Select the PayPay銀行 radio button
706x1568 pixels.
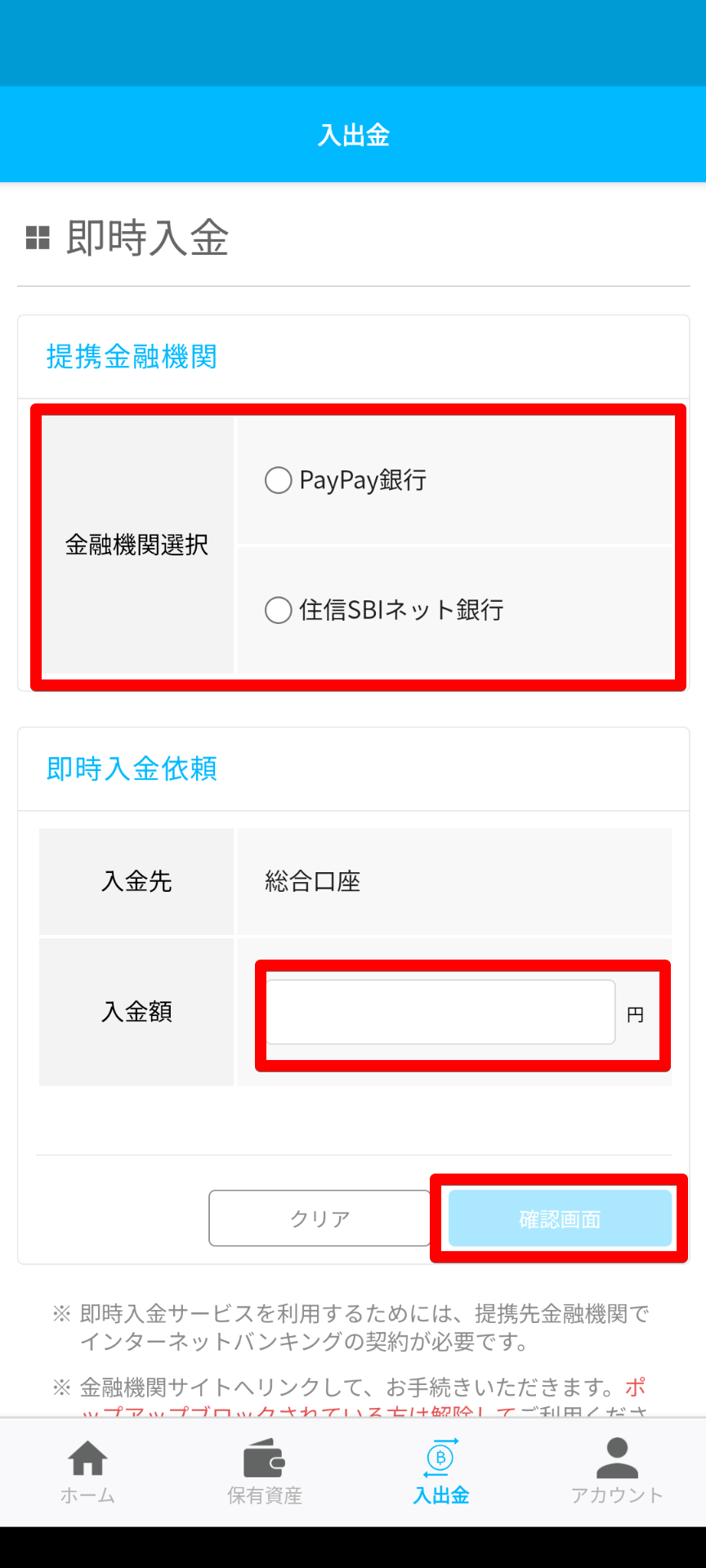pos(279,480)
